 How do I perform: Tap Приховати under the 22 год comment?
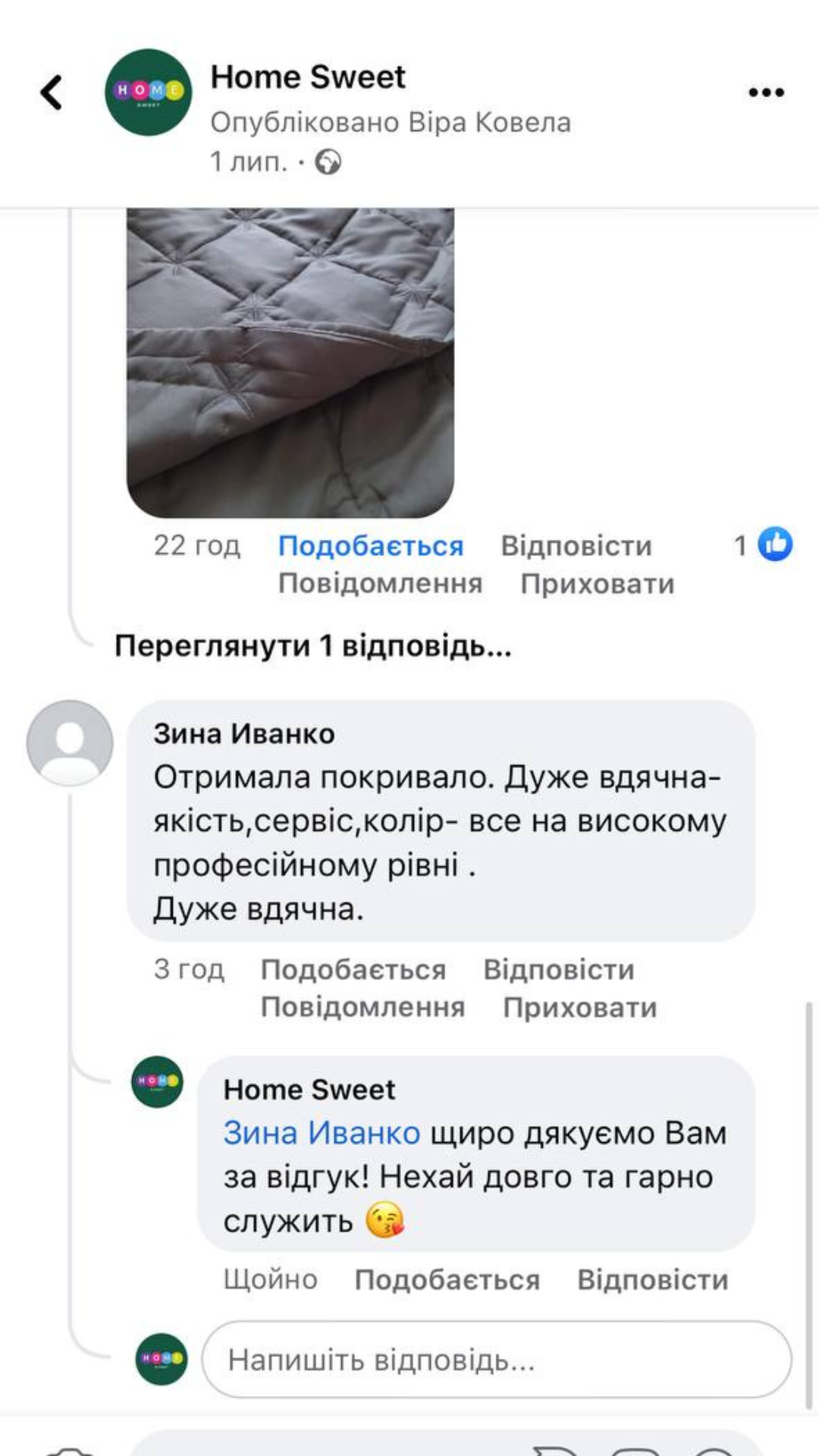(x=597, y=584)
